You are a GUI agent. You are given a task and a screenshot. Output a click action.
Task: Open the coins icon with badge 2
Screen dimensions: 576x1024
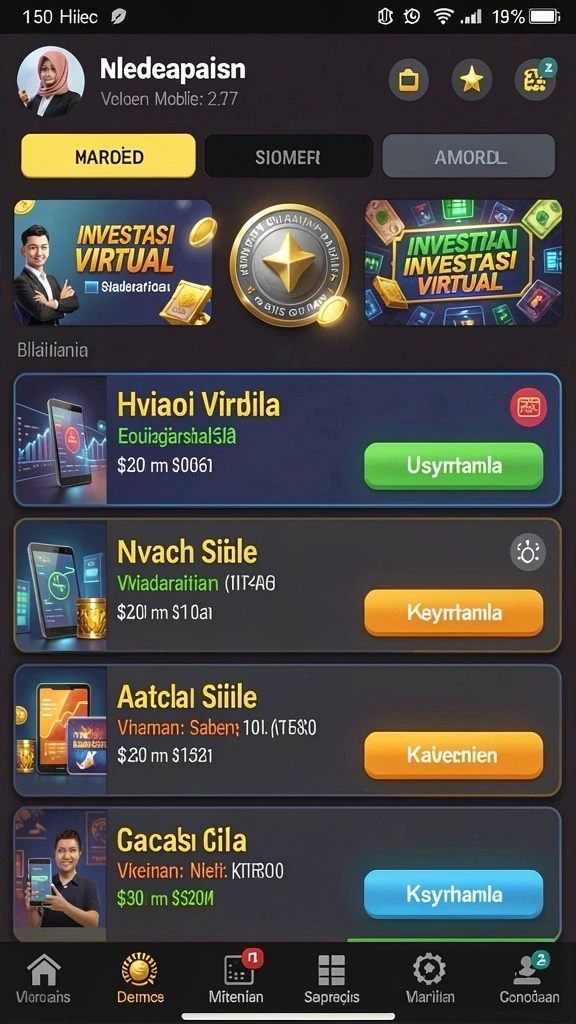535,80
